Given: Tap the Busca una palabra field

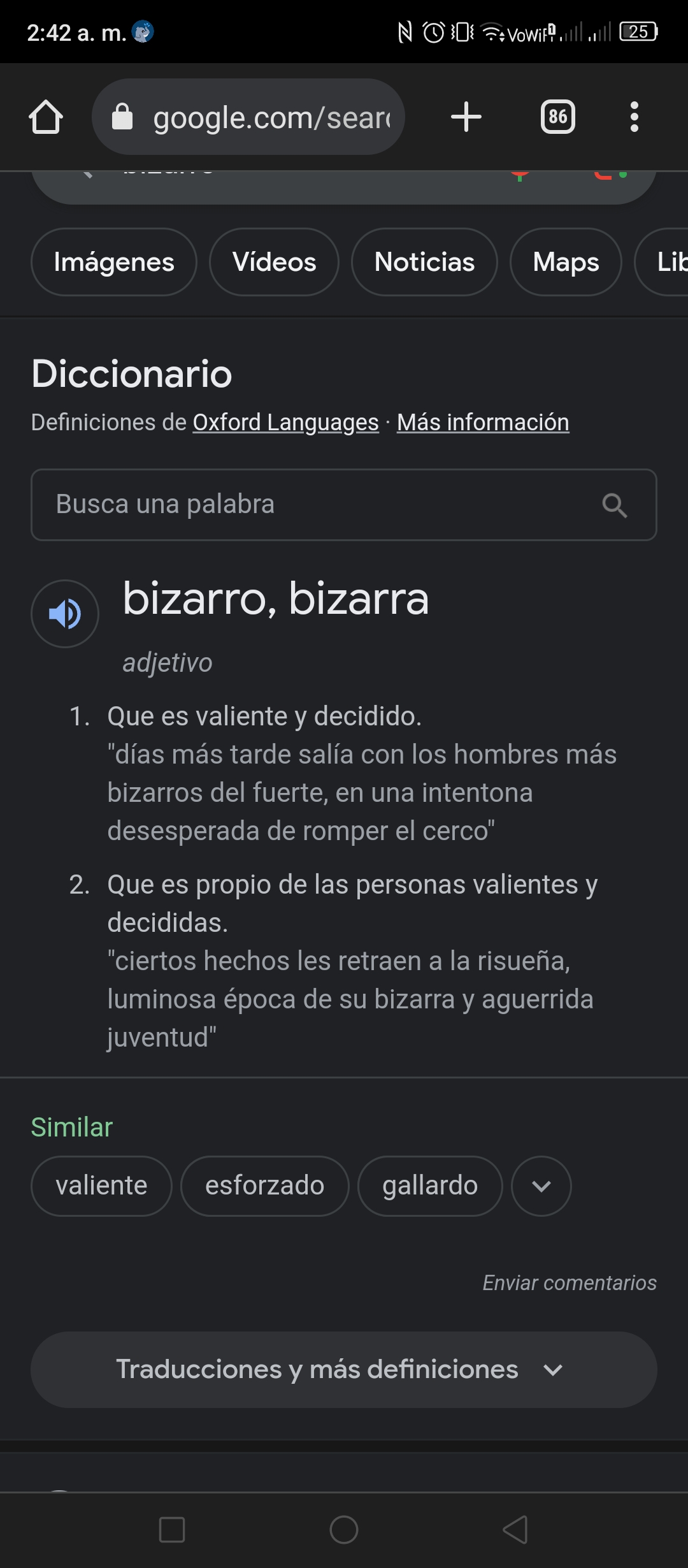Looking at the screenshot, I should point(344,505).
